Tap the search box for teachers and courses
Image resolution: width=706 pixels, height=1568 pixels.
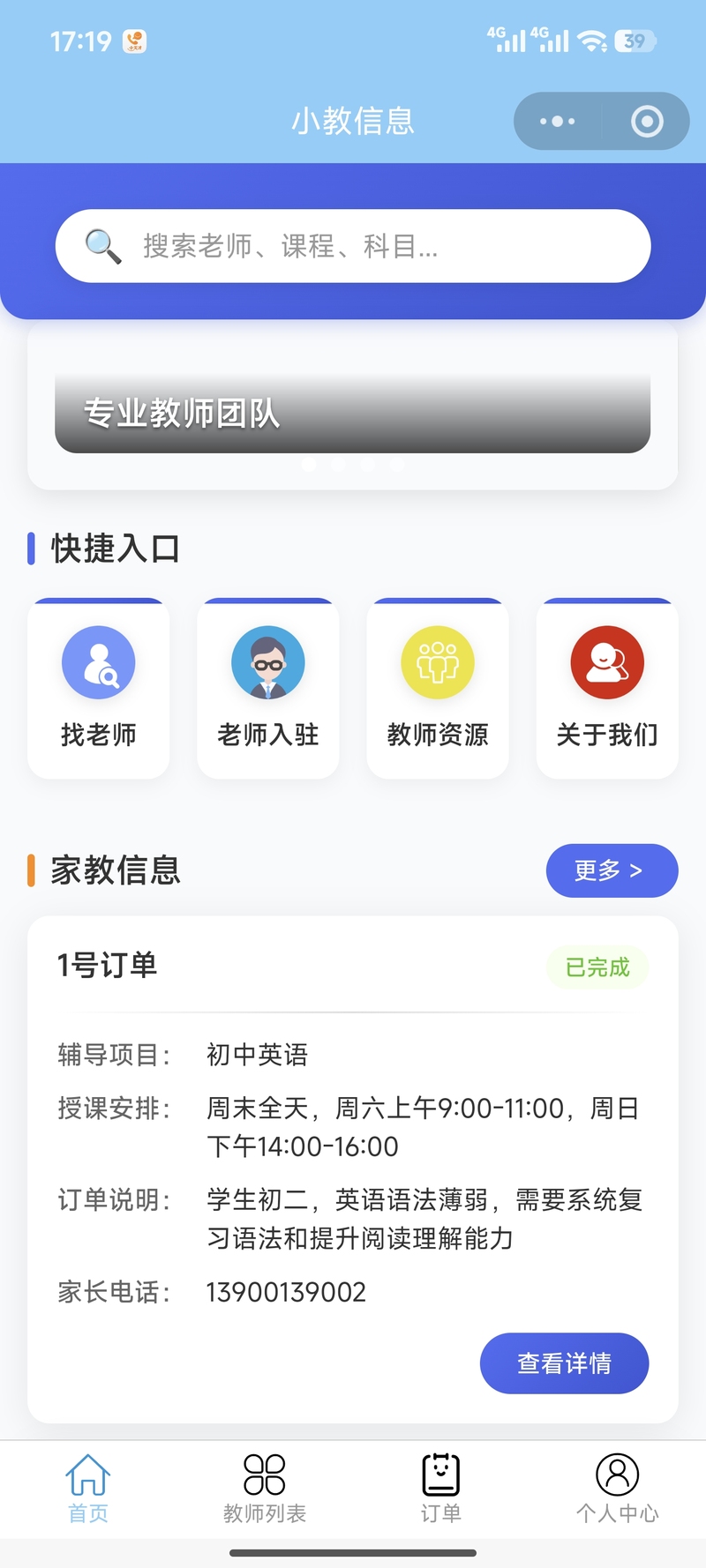point(353,246)
